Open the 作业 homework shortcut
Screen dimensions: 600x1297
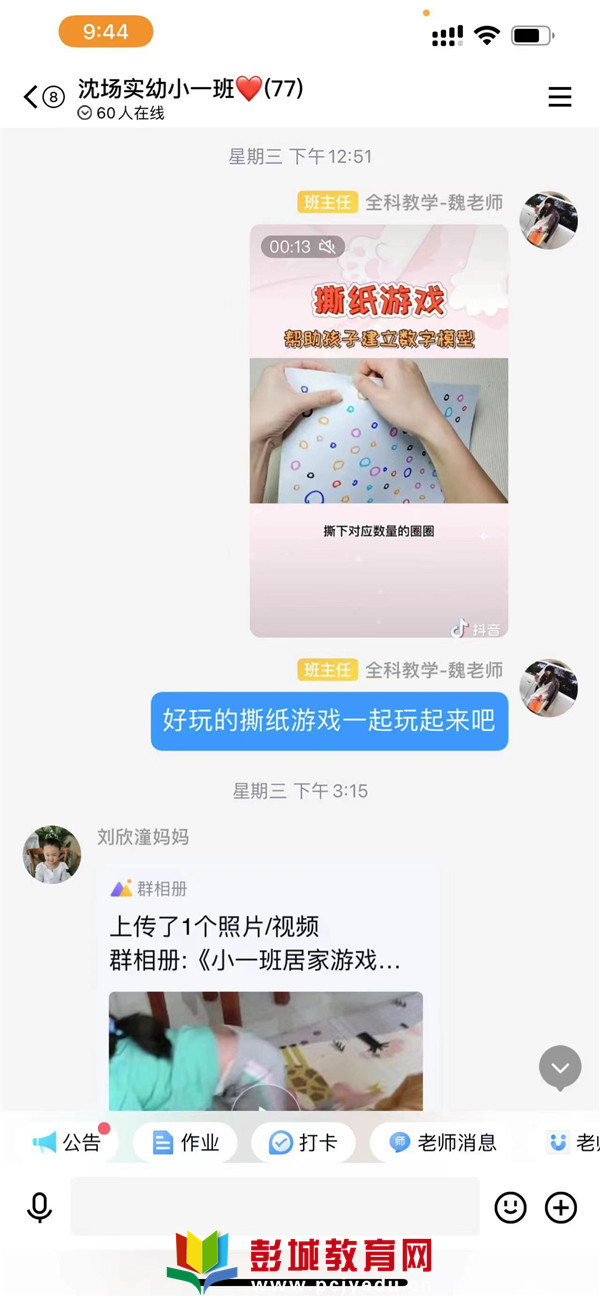tap(186, 1142)
